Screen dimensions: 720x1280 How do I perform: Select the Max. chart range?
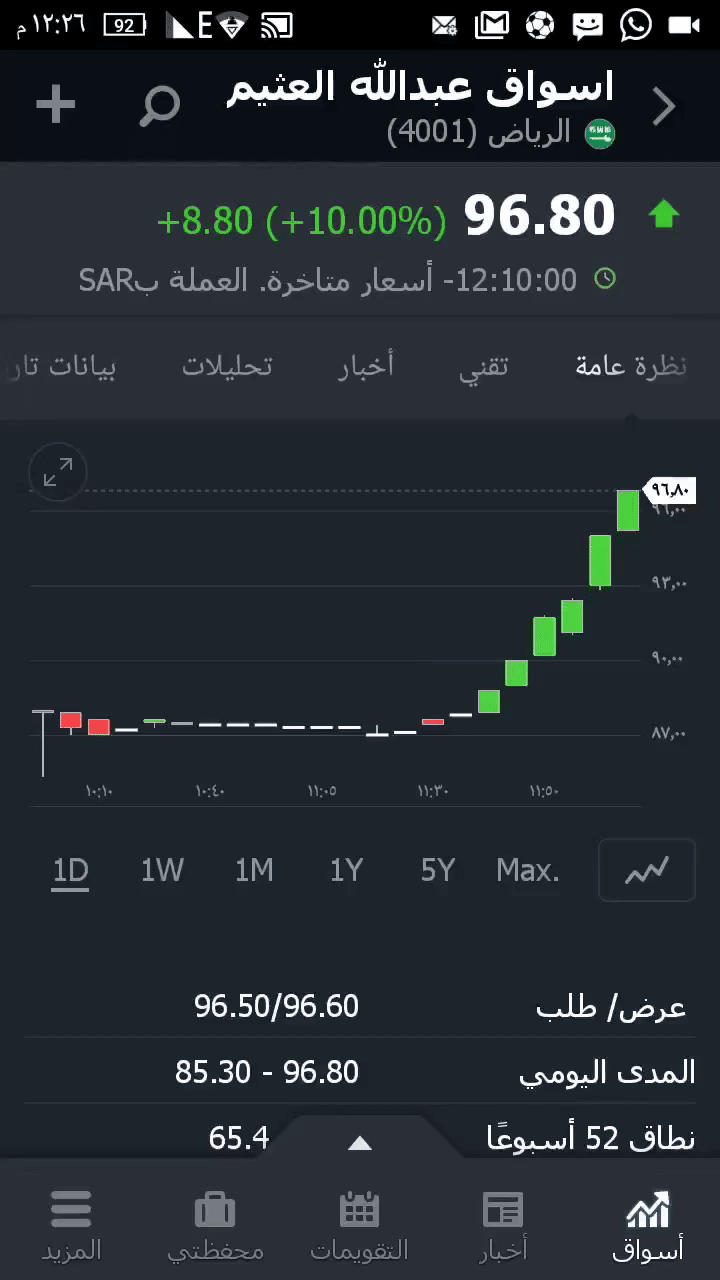pos(528,871)
